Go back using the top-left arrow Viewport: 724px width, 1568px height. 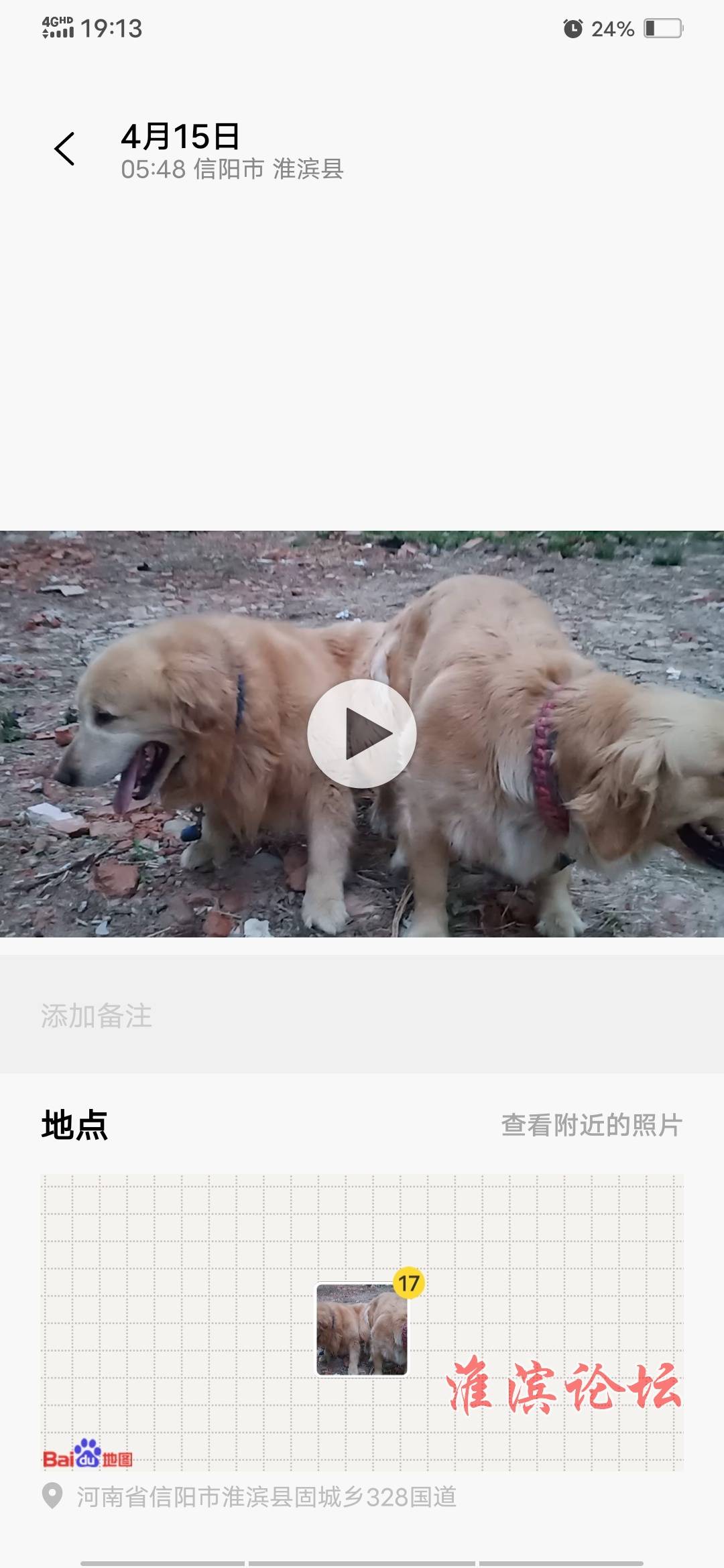click(x=64, y=149)
